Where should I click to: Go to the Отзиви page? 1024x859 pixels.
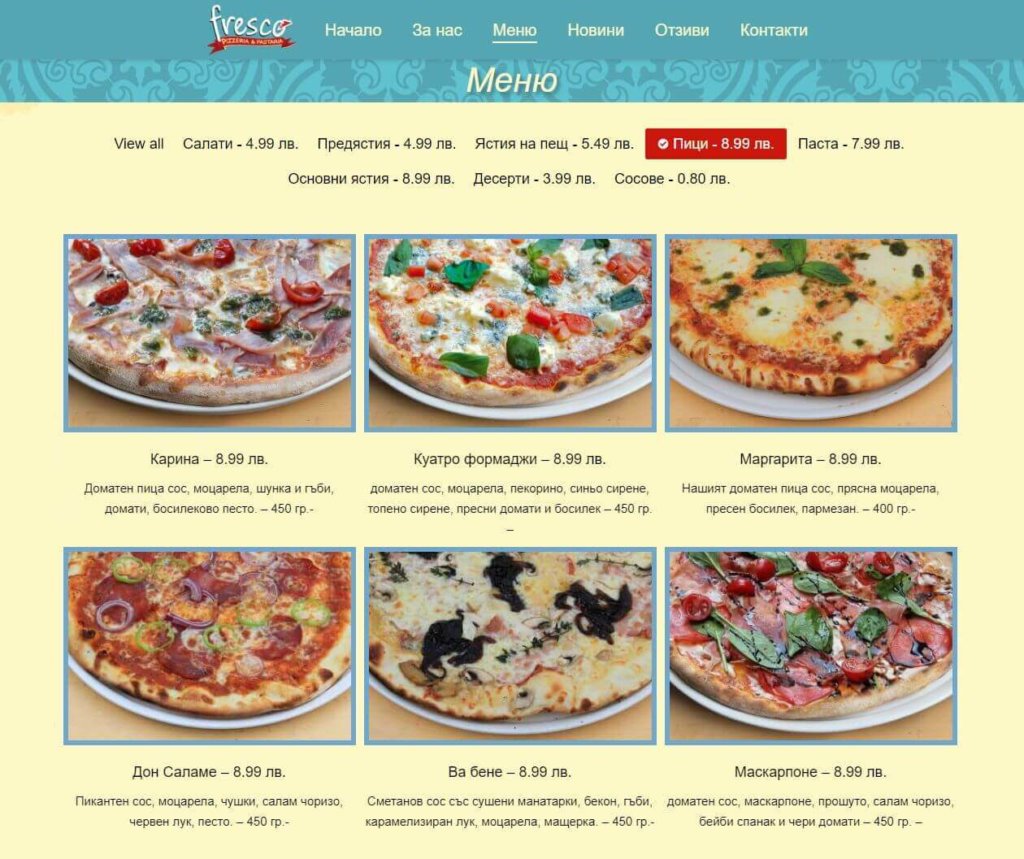682,30
